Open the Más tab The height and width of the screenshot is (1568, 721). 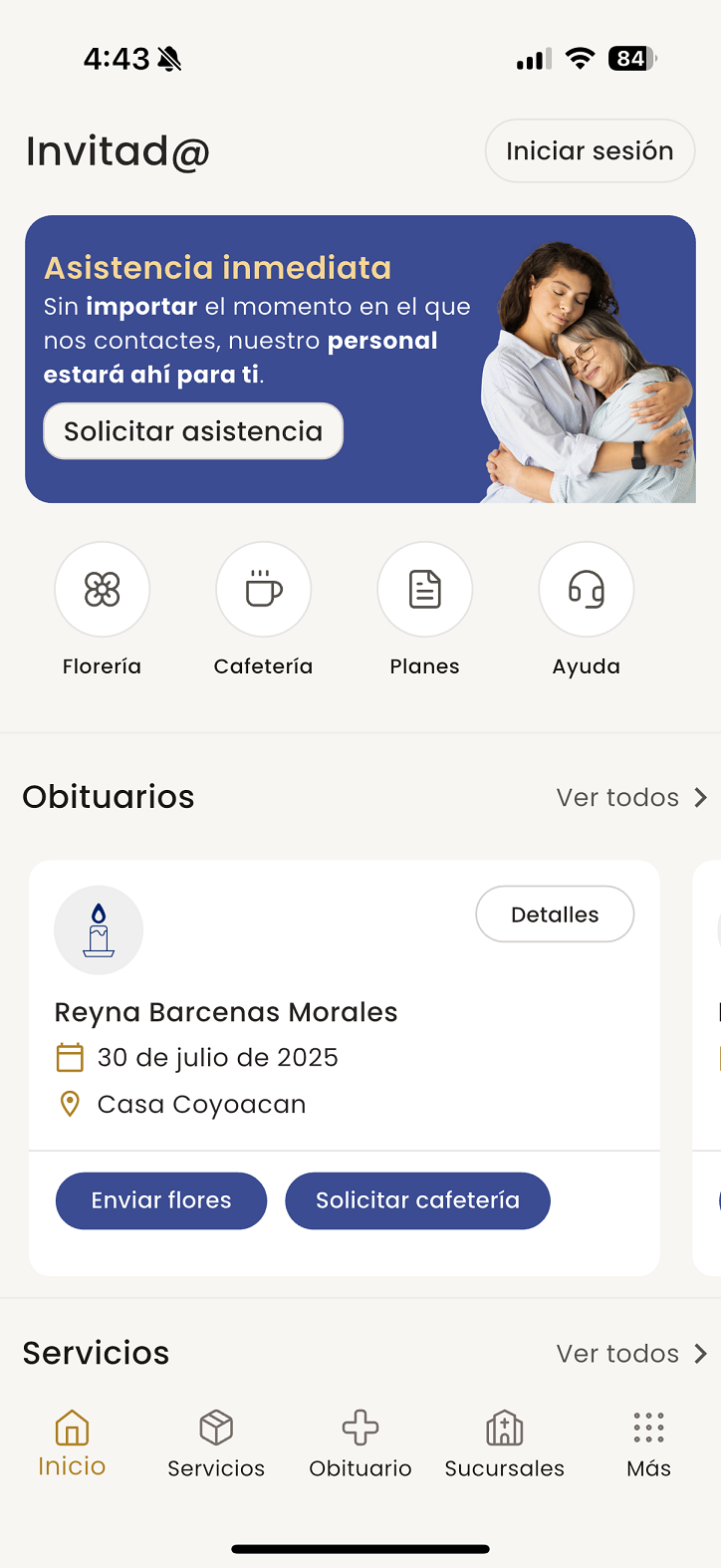[x=649, y=1442]
